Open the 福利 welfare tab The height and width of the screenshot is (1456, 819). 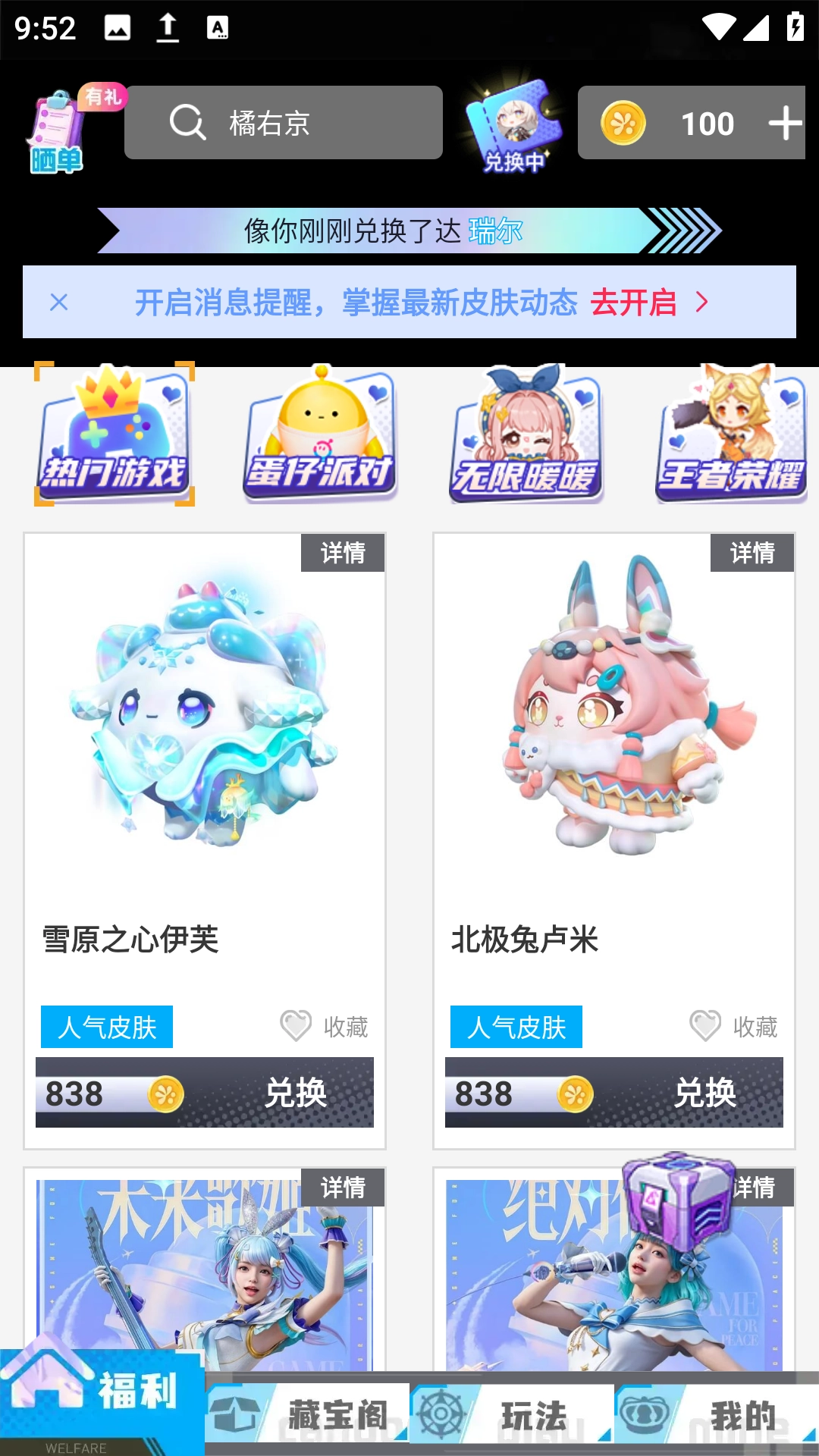102,1401
